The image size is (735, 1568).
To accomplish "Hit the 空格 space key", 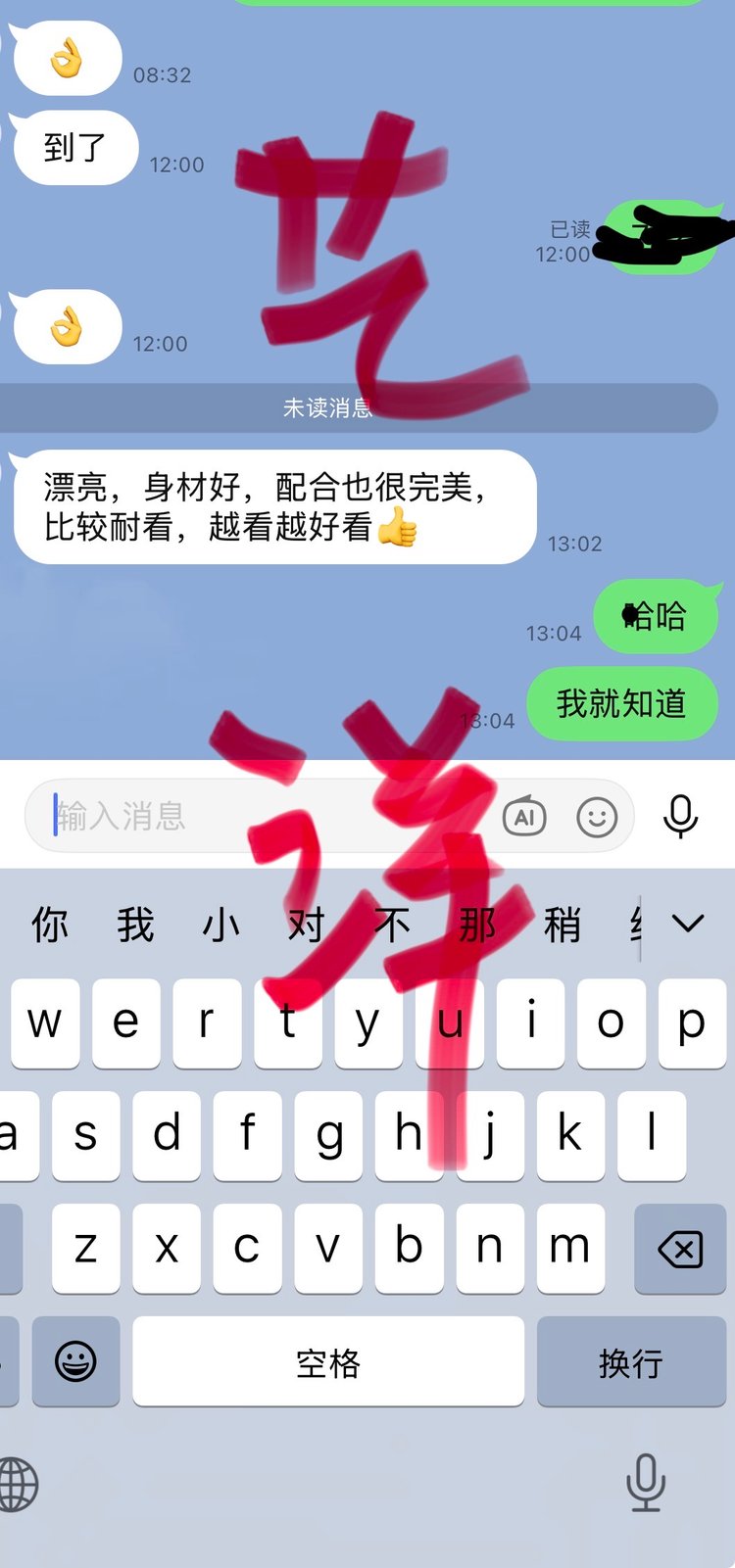I will 328,1362.
